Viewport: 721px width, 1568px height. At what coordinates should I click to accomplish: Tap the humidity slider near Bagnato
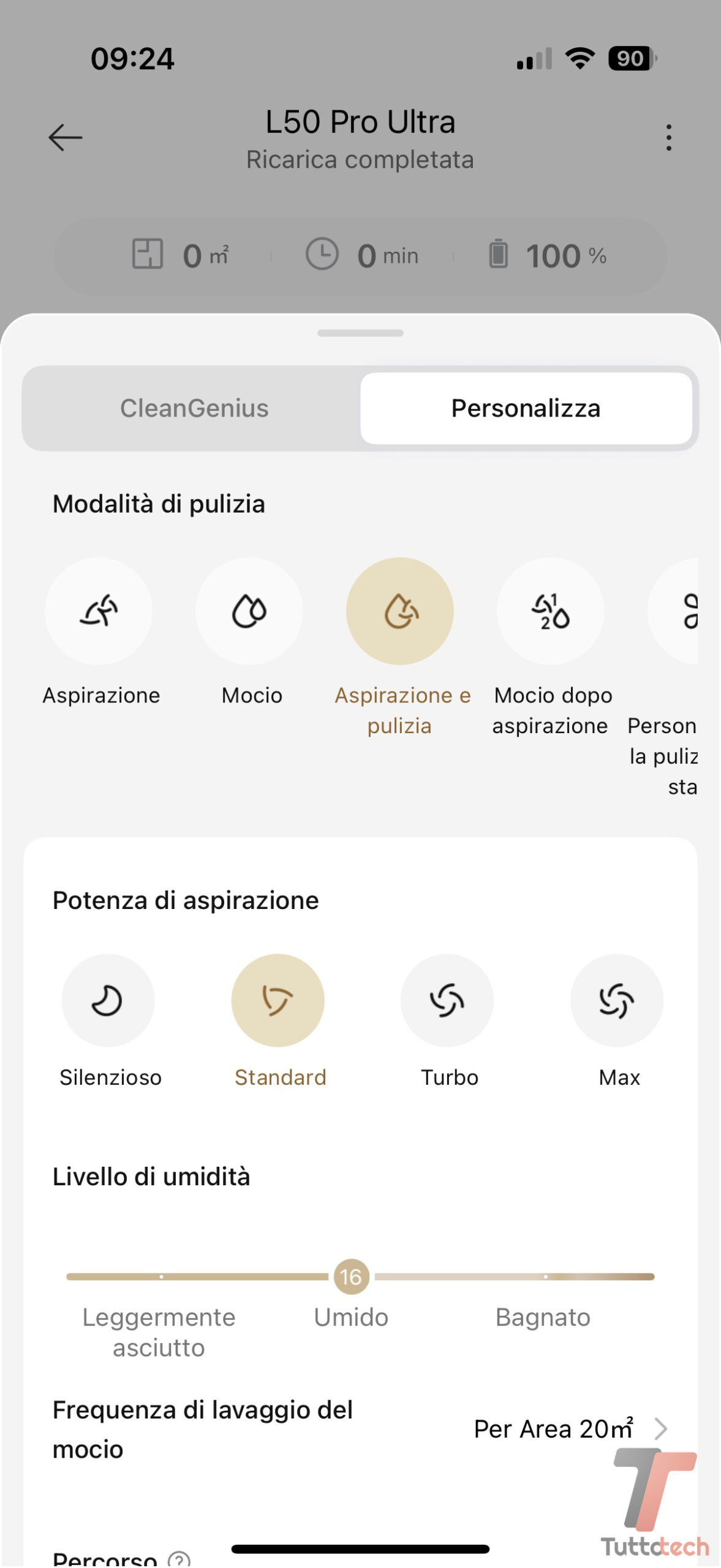545,1277
